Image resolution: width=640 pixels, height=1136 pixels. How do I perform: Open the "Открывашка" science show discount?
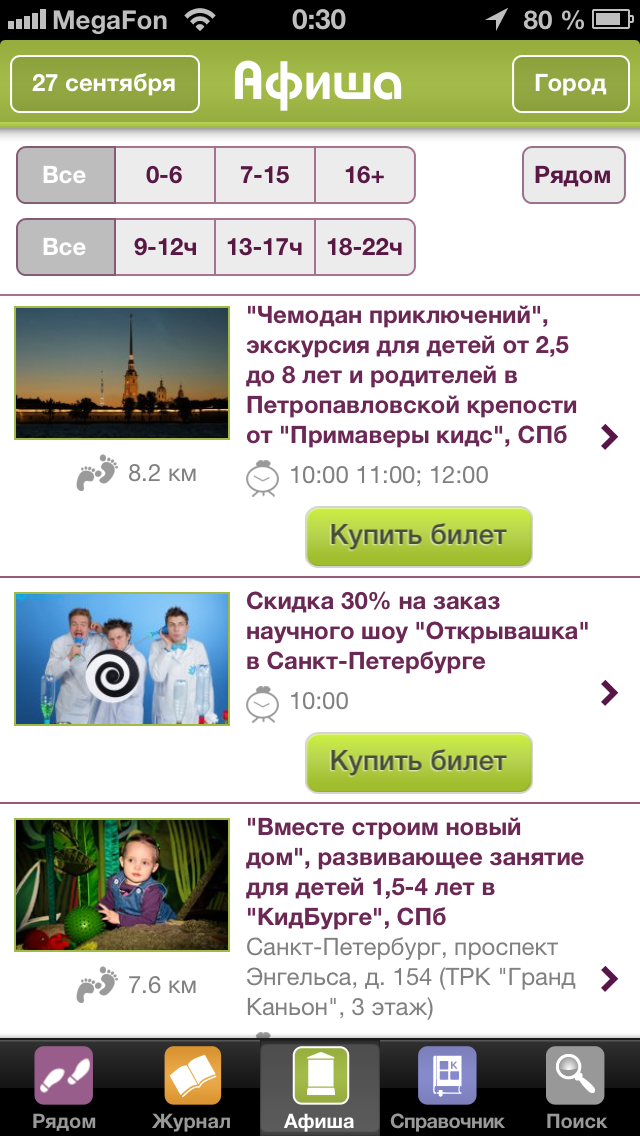(x=417, y=631)
